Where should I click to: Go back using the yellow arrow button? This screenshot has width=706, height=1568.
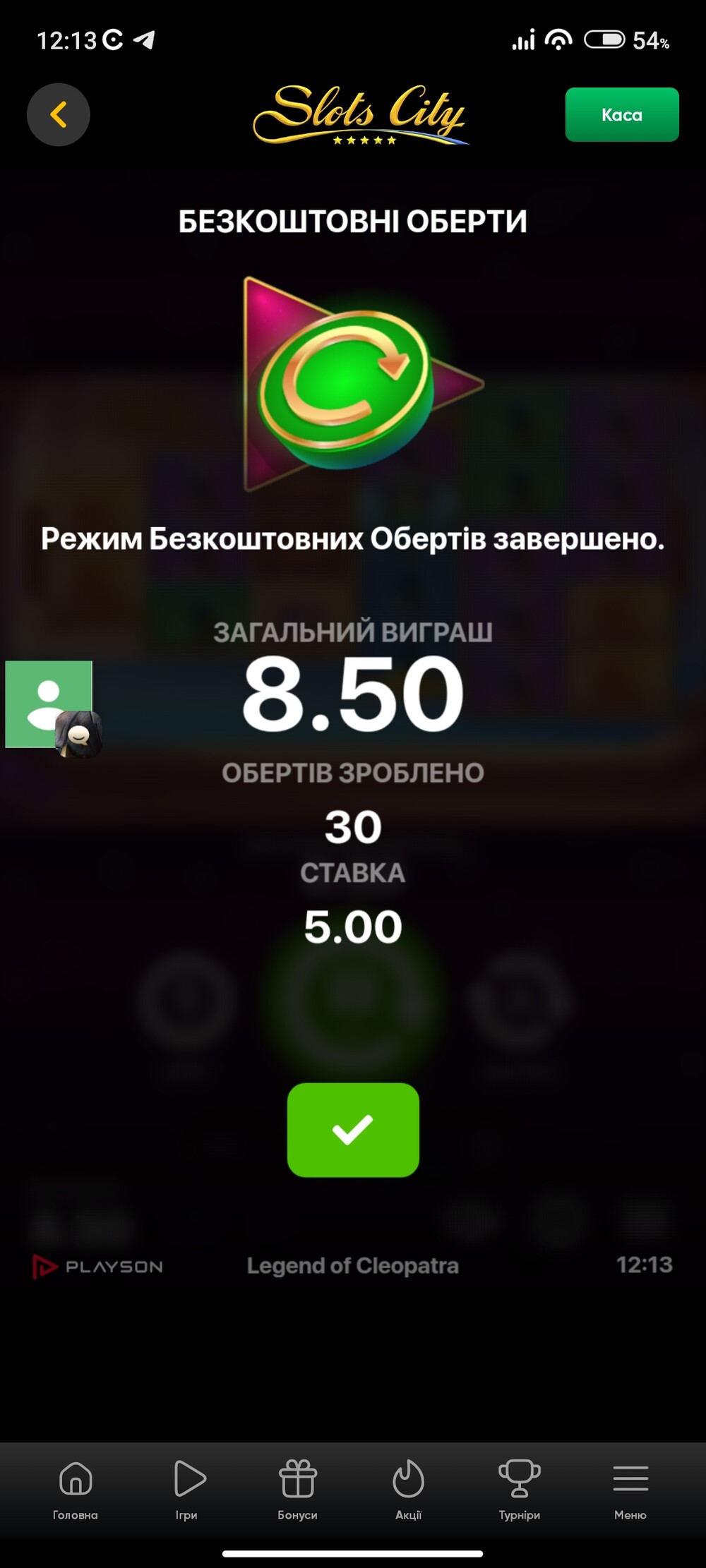(59, 114)
